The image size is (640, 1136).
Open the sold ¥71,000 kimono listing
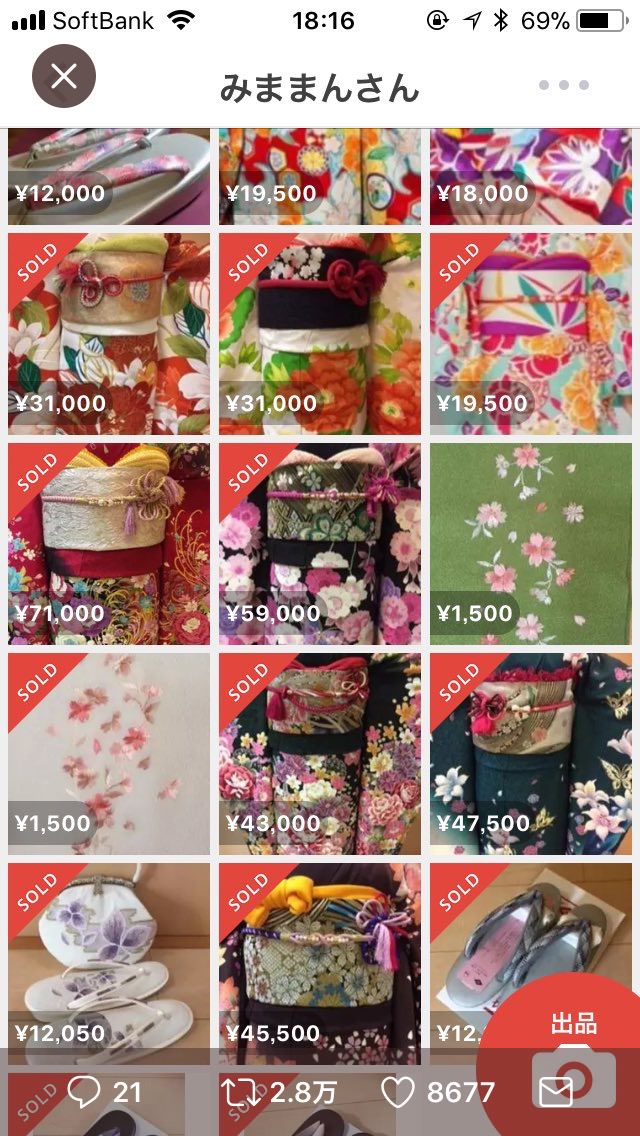coord(109,544)
